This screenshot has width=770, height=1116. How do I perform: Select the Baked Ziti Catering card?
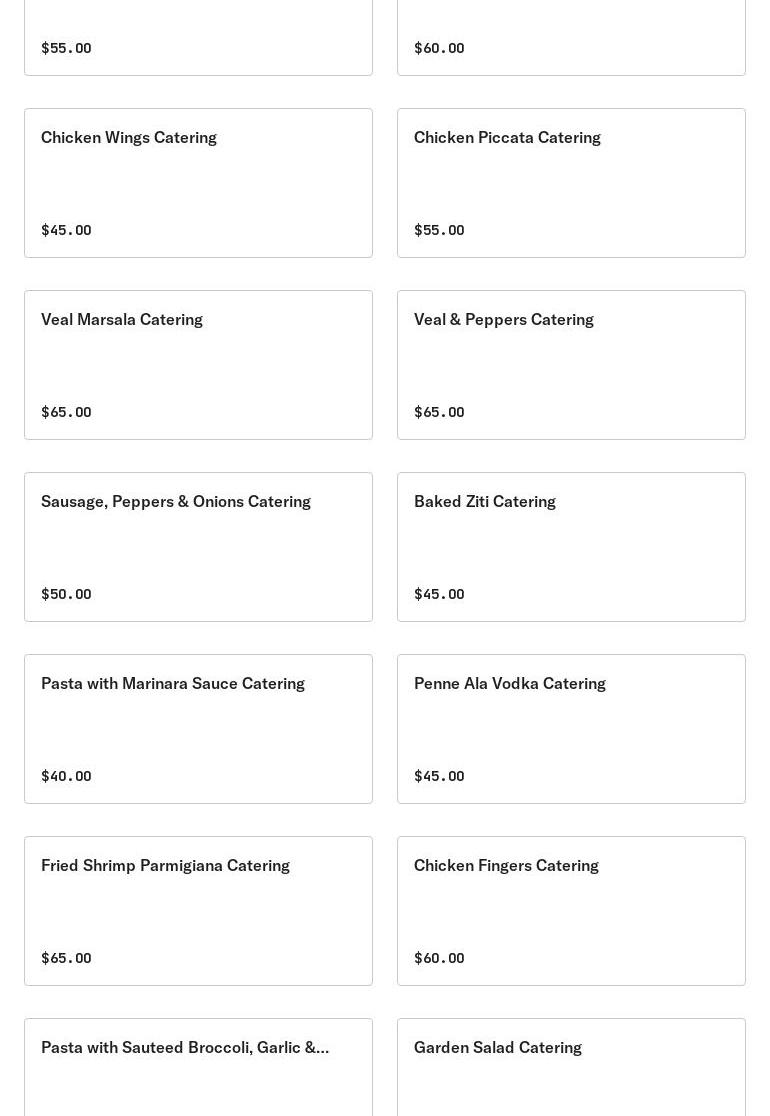click(571, 547)
